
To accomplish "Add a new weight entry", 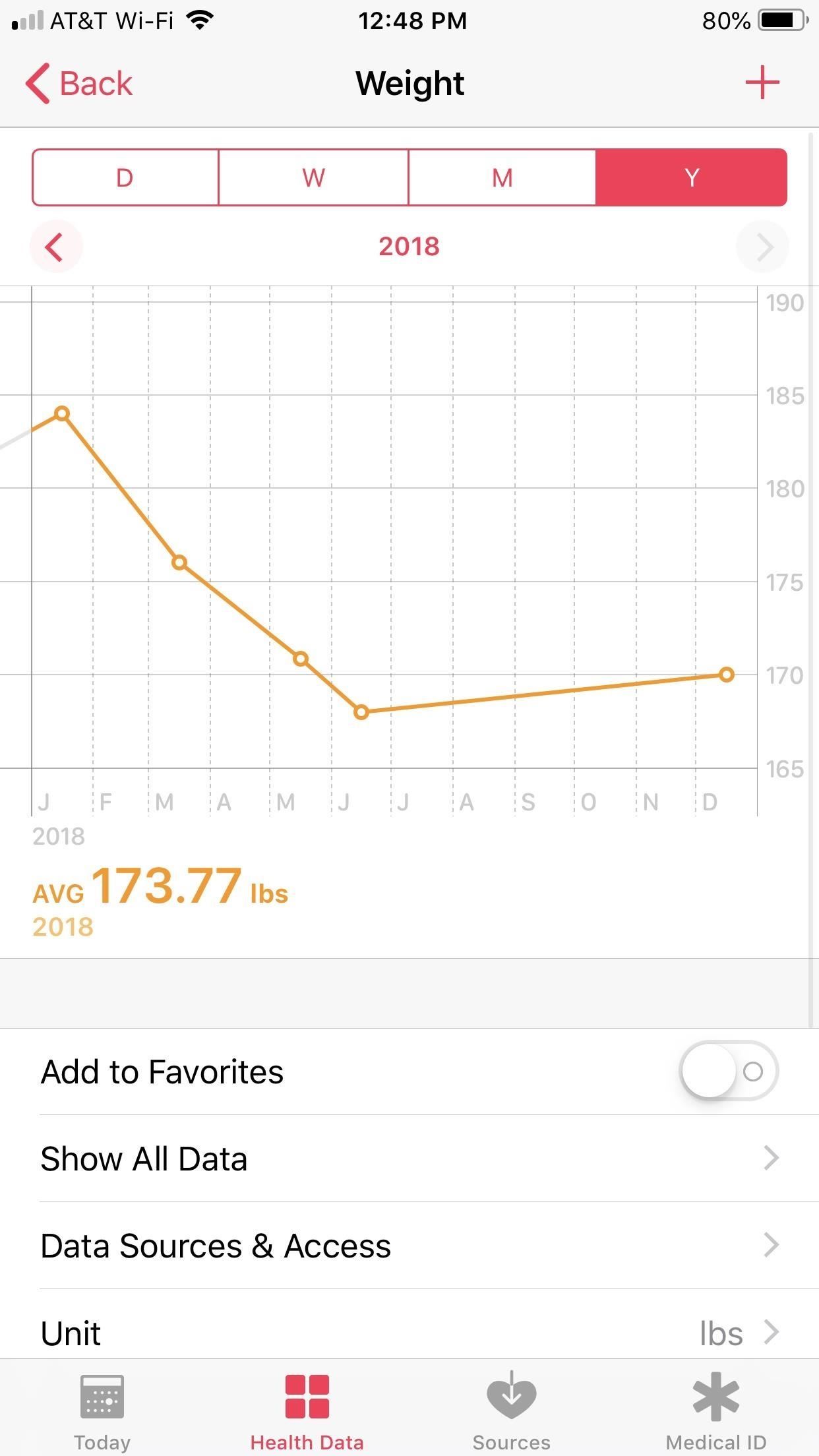I will 762,82.
